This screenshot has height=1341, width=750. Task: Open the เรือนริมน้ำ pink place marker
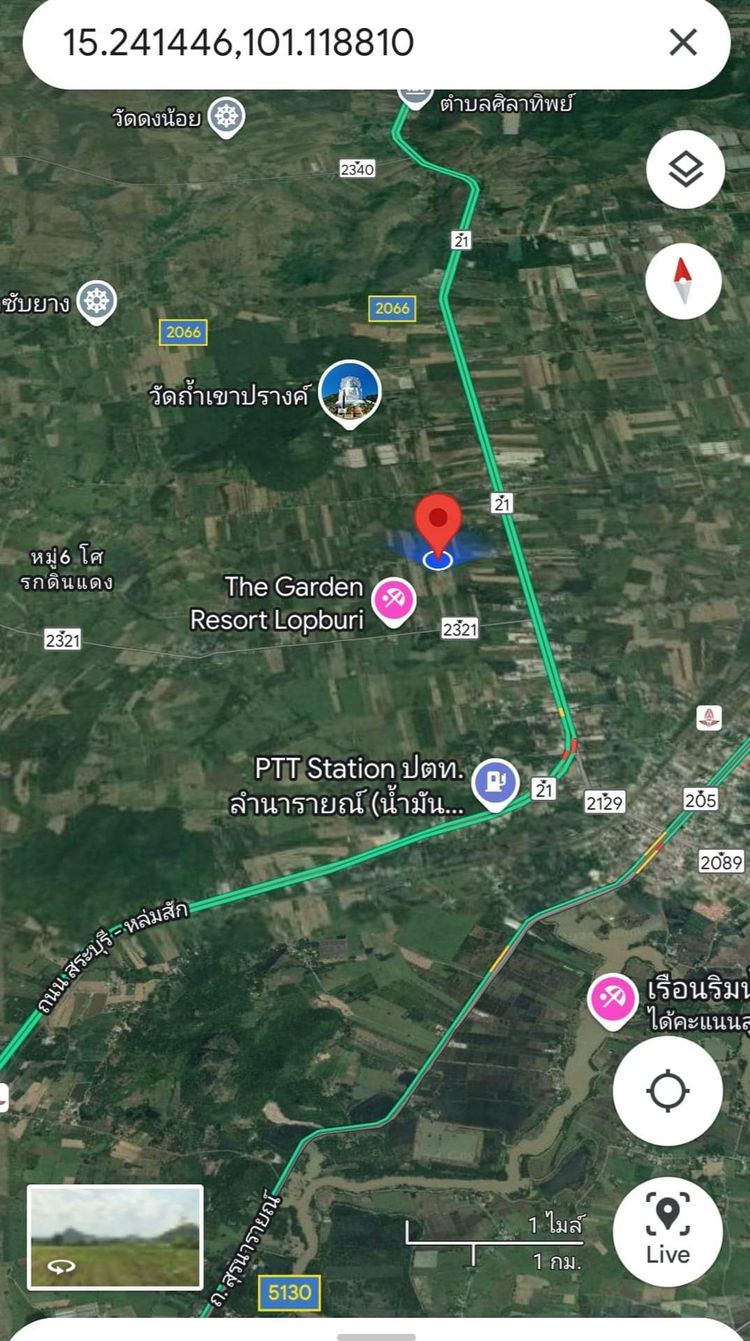coord(612,1000)
